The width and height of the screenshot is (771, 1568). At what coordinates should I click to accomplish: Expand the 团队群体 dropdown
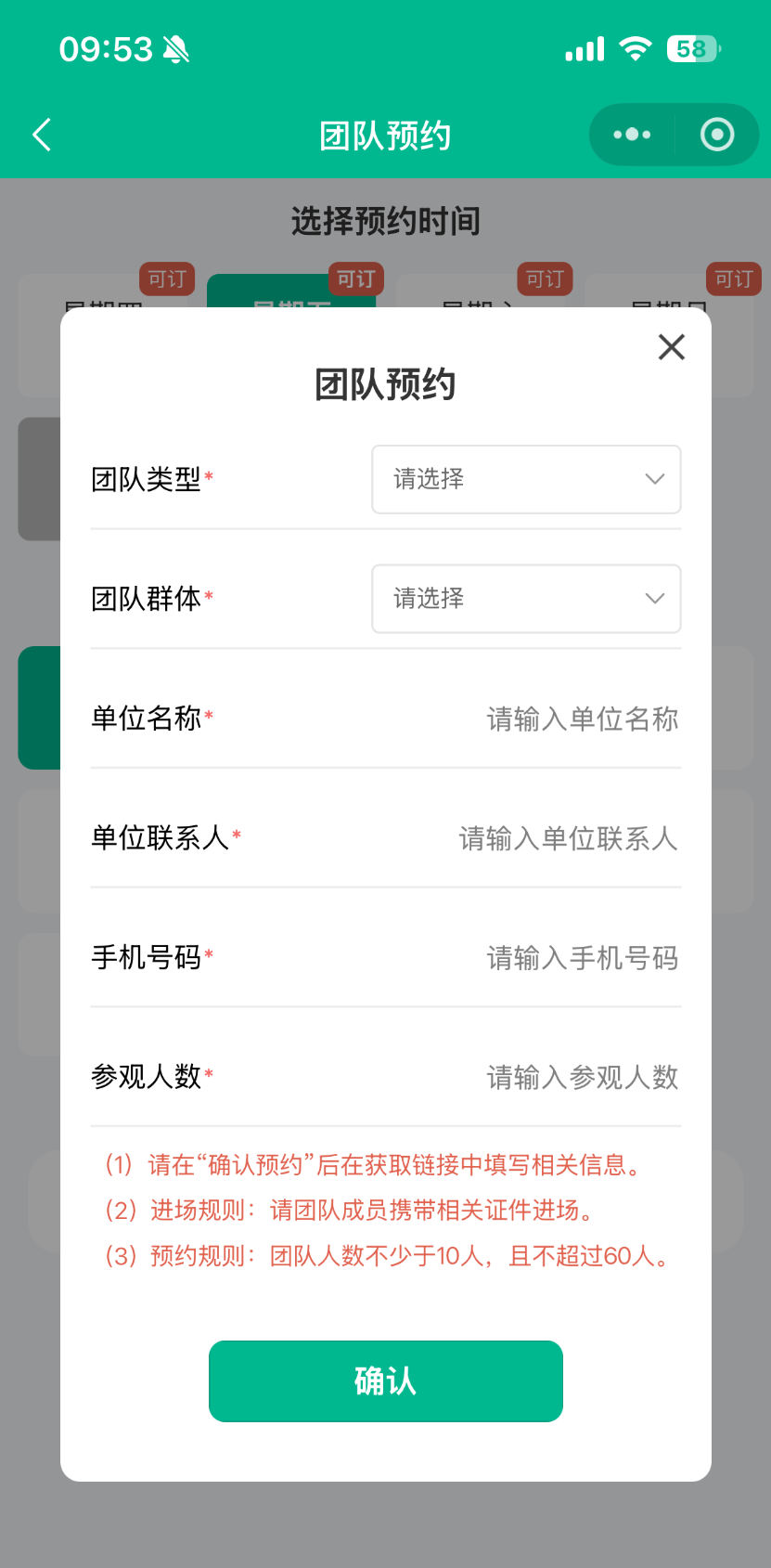point(526,599)
